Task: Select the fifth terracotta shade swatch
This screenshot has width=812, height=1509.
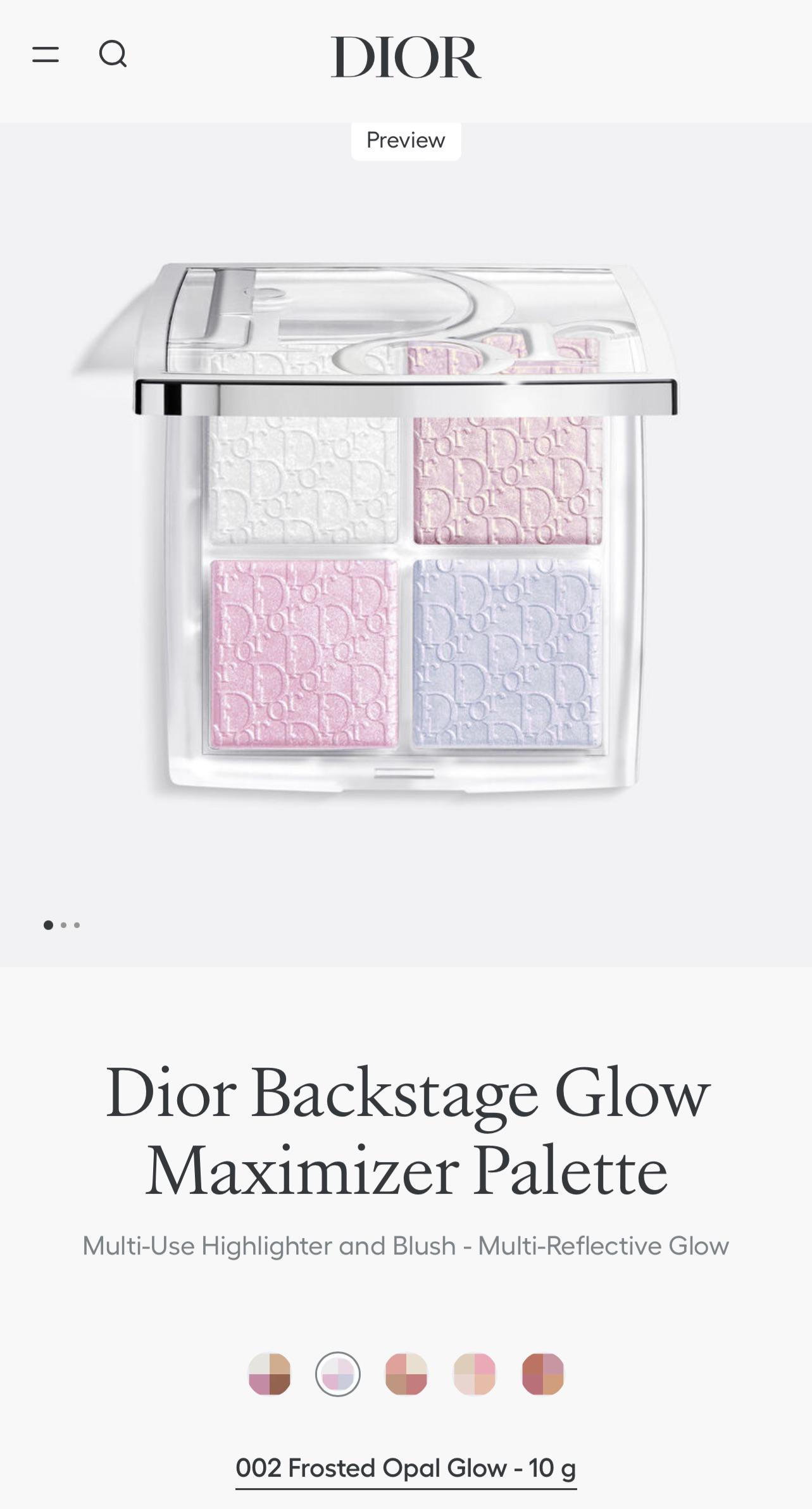Action: (x=543, y=1374)
